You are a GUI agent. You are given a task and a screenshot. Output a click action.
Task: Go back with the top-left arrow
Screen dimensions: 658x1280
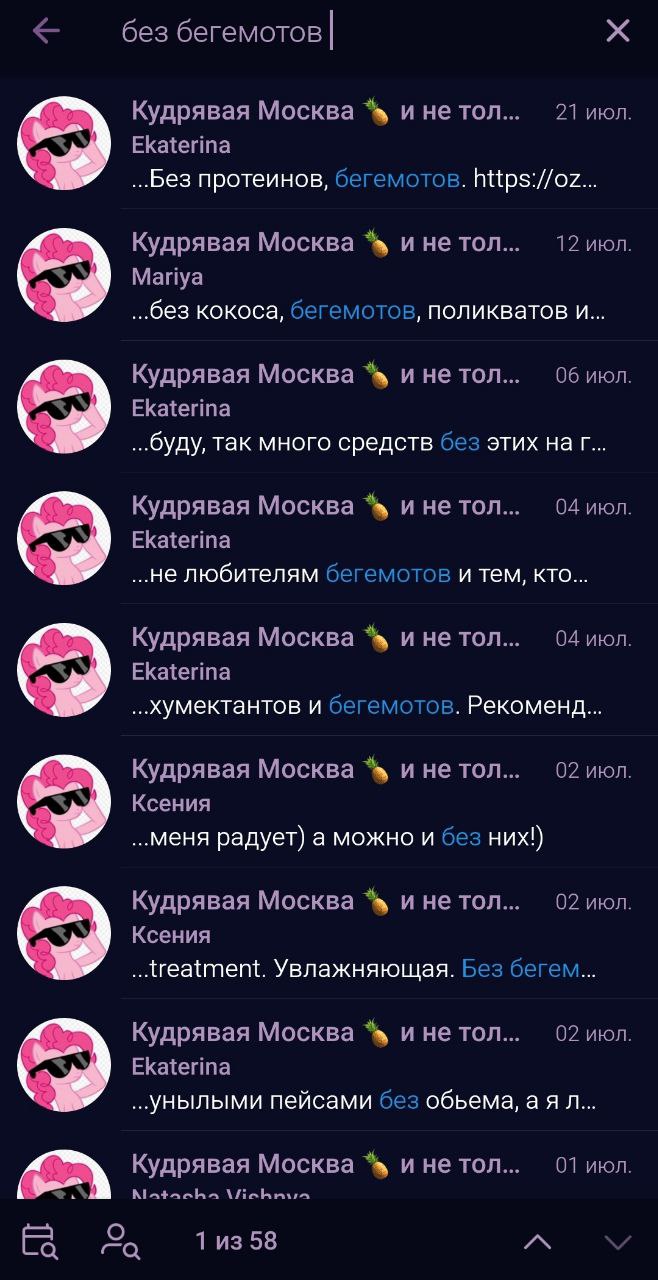pos(46,31)
